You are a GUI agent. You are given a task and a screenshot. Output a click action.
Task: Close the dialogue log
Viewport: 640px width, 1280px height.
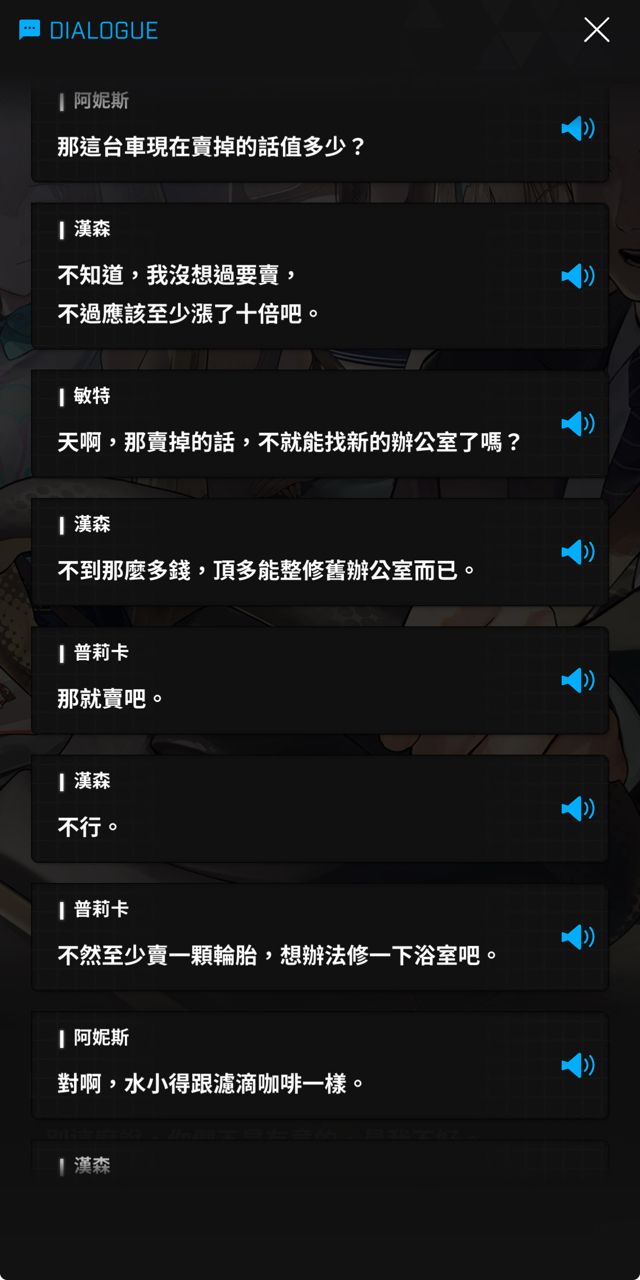pyautogui.click(x=596, y=30)
